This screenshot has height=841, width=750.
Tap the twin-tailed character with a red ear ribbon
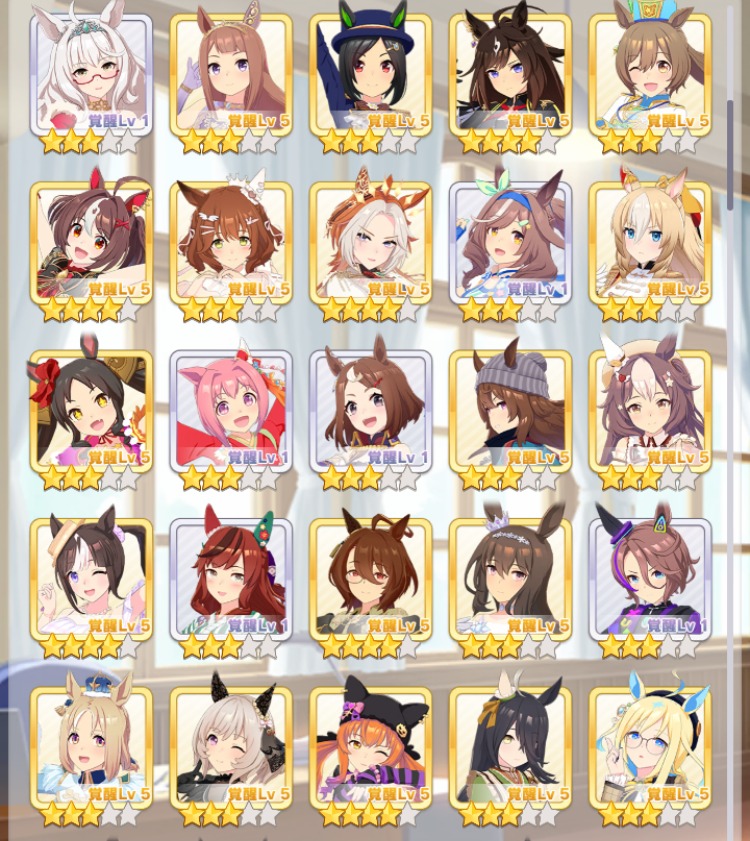coord(91,245)
